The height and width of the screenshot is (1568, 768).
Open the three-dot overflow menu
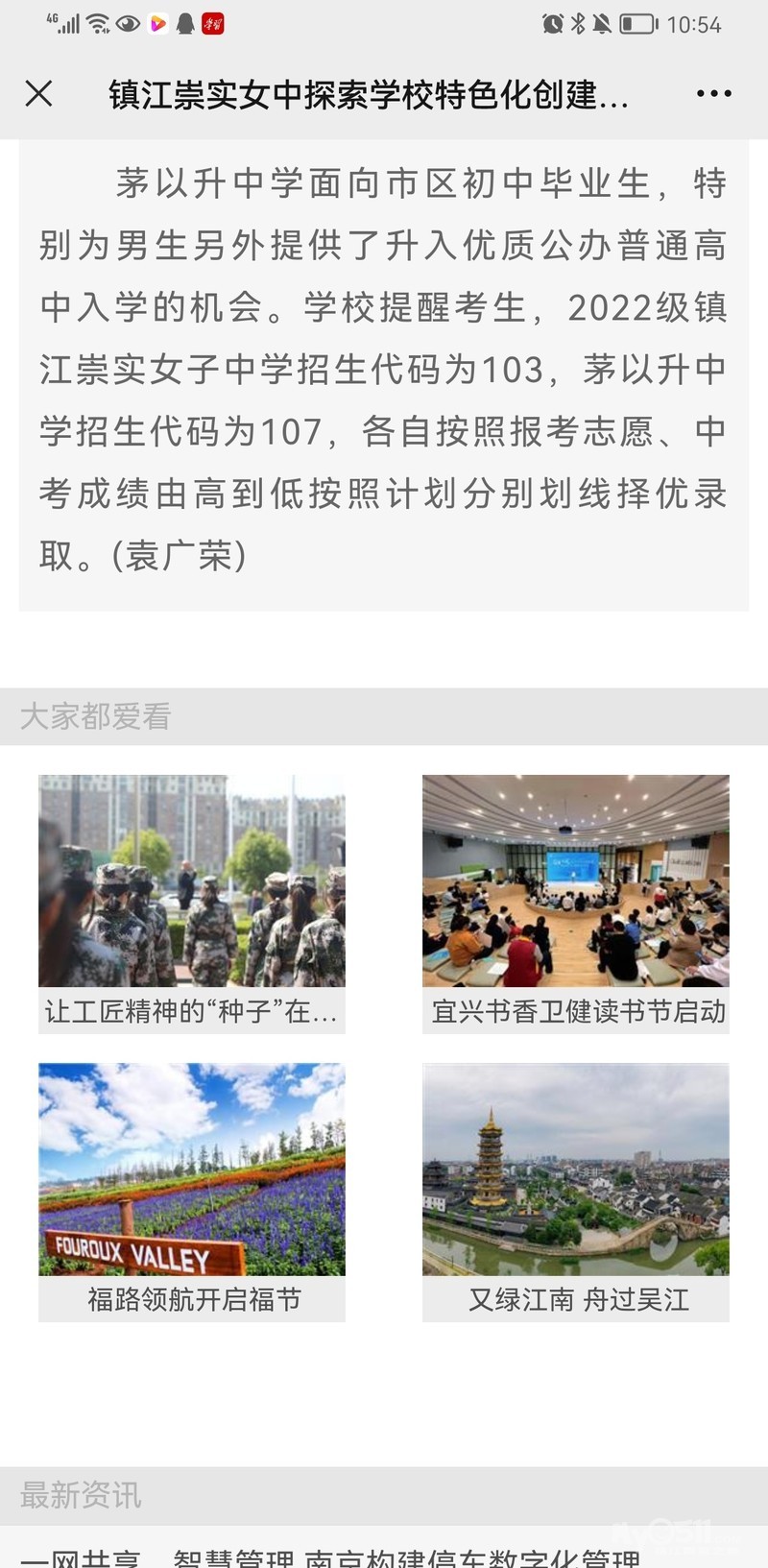click(713, 93)
